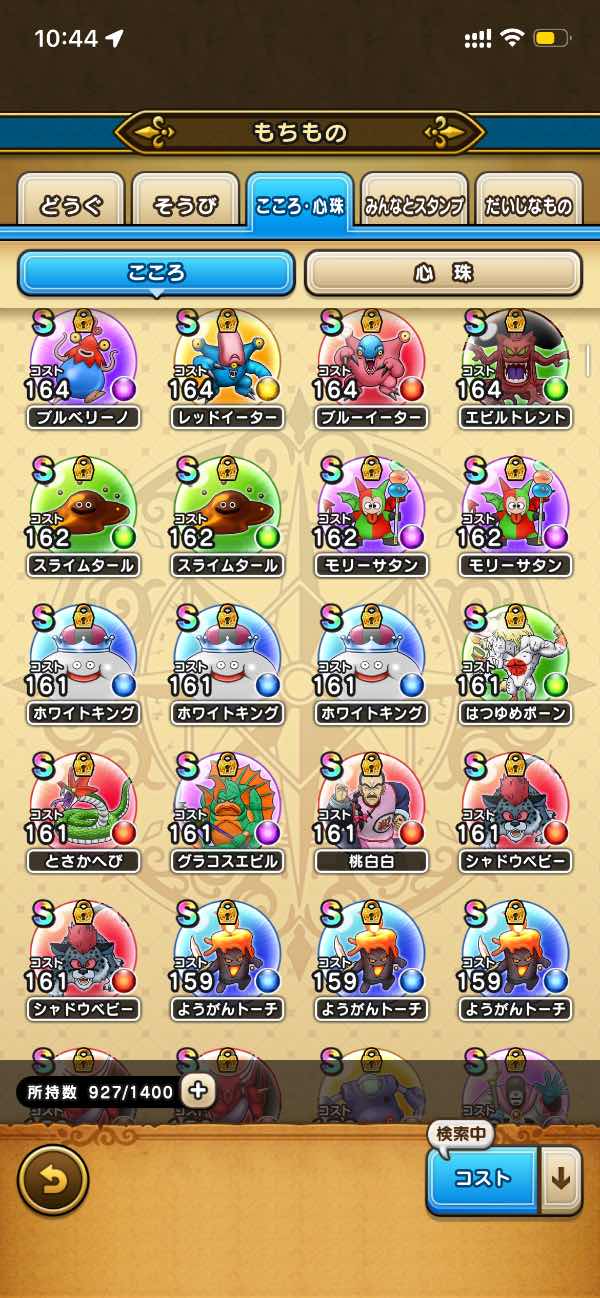
Task: View the グラコスエビル heart
Action: (x=227, y=806)
